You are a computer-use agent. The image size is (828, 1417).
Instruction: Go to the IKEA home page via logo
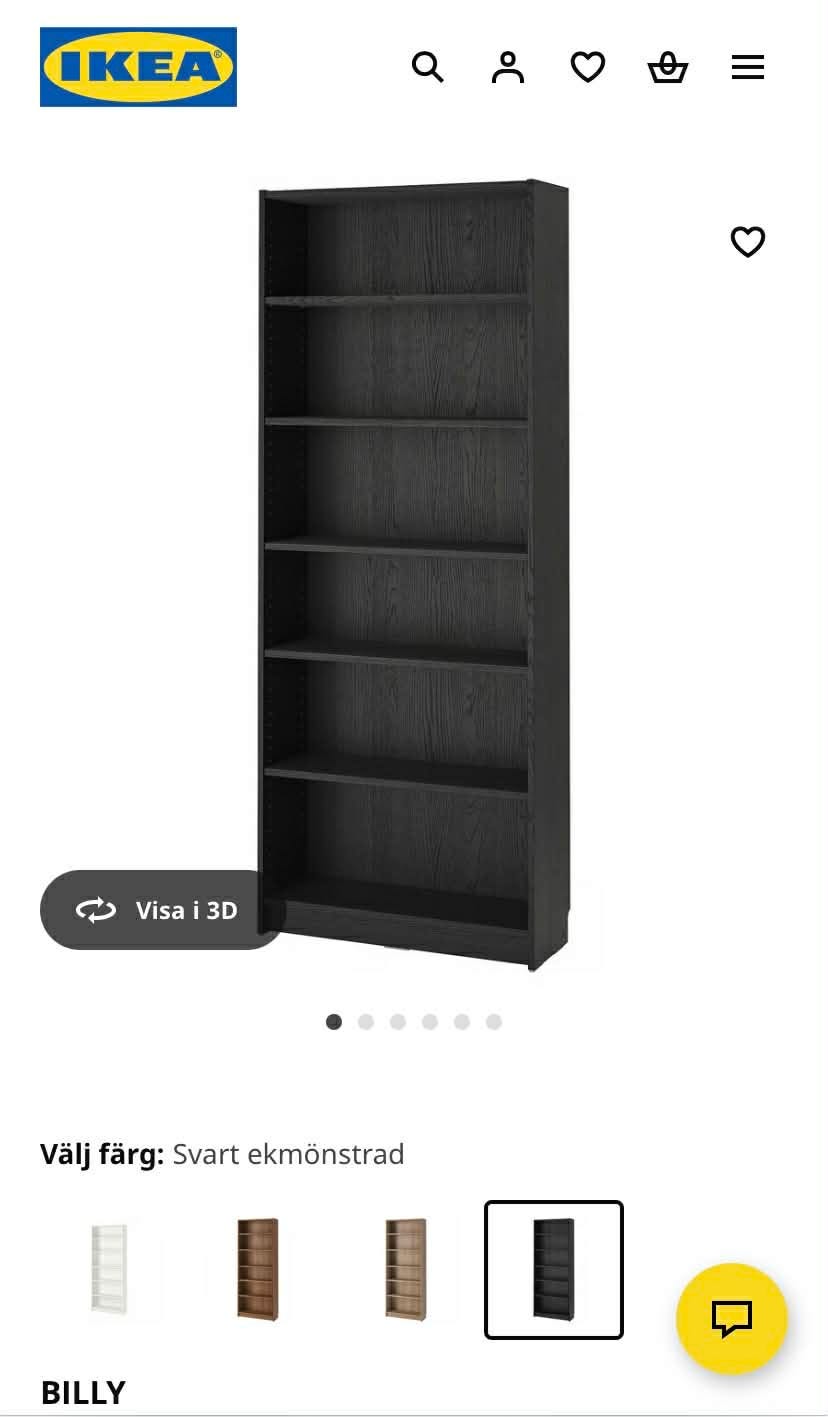[138, 67]
